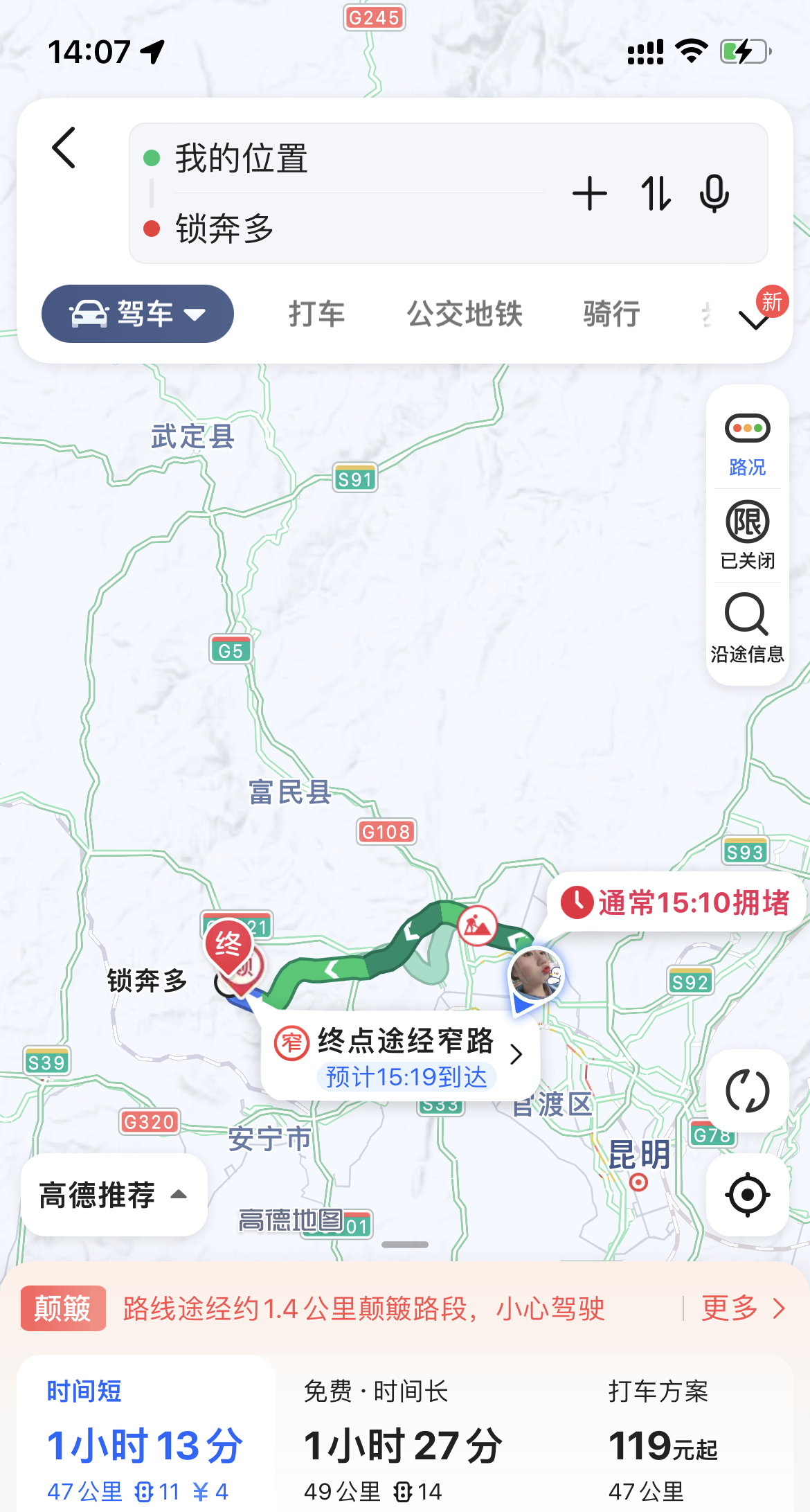Switch to the 打车 tab
Screen dimensions: 810x1512
point(316,314)
